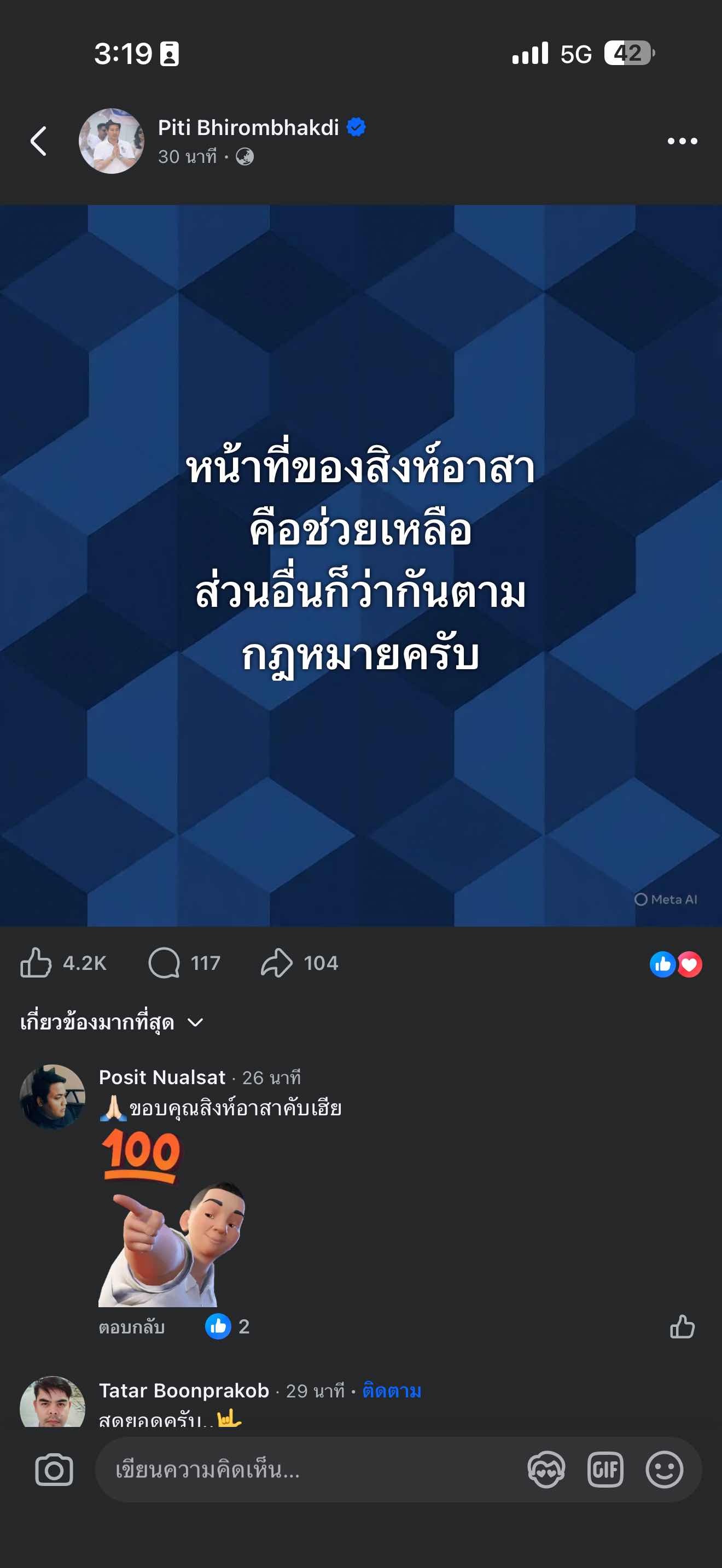Reply to Posit Nualsat's comment

coord(131,1327)
